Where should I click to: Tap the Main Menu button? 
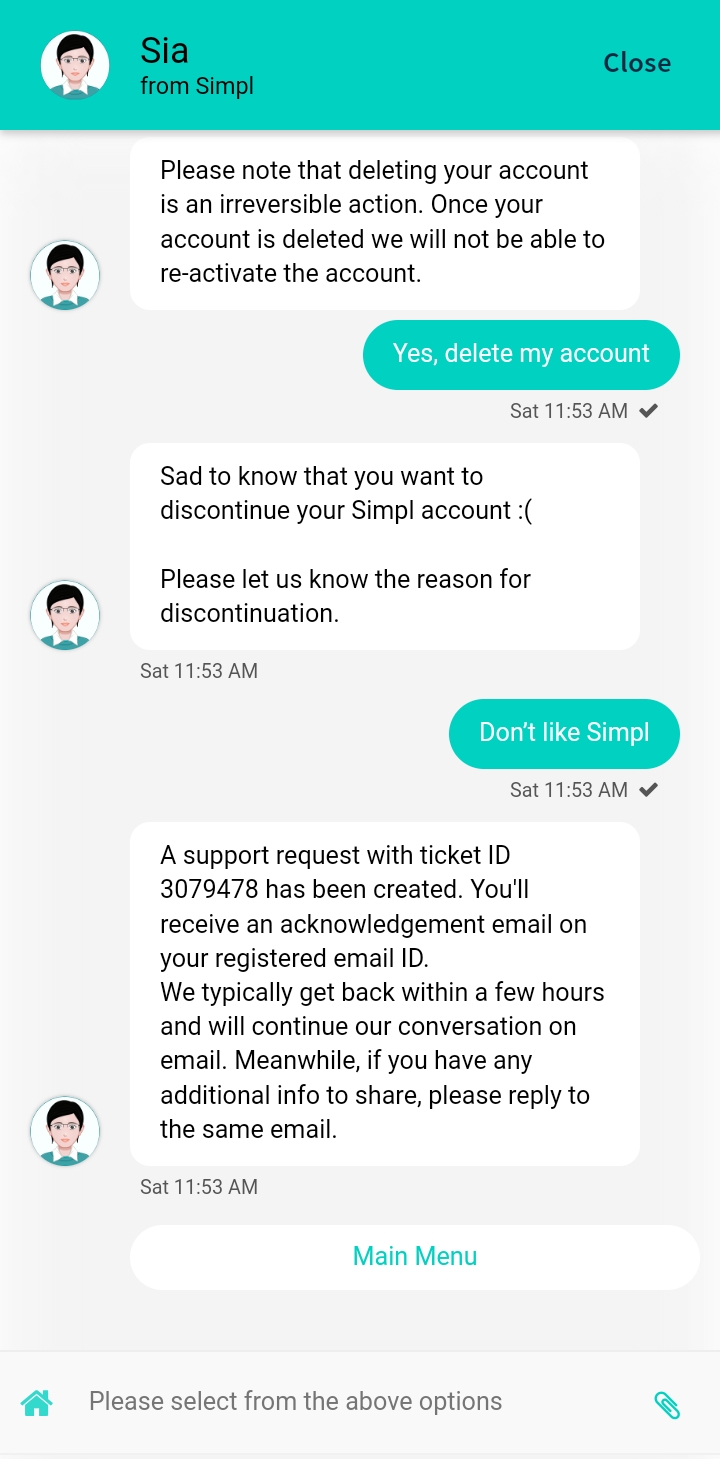tap(415, 1257)
